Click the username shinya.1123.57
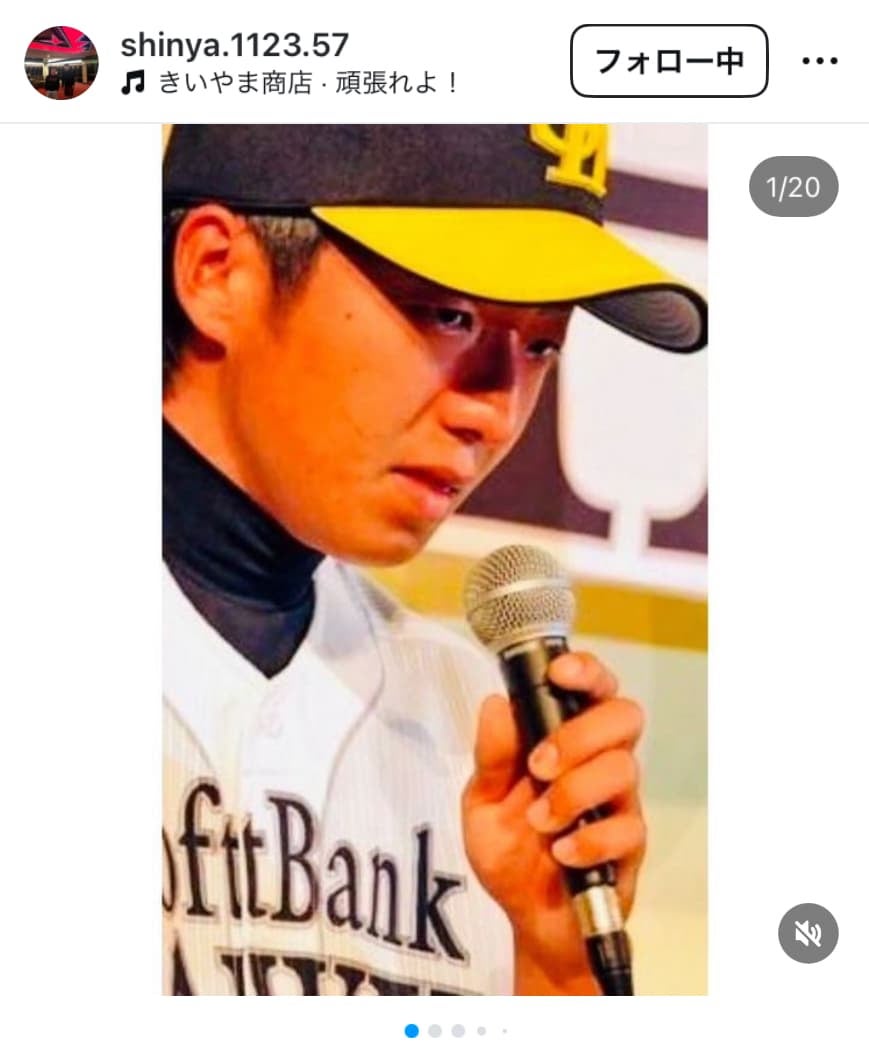The image size is (869, 1047). (235, 44)
